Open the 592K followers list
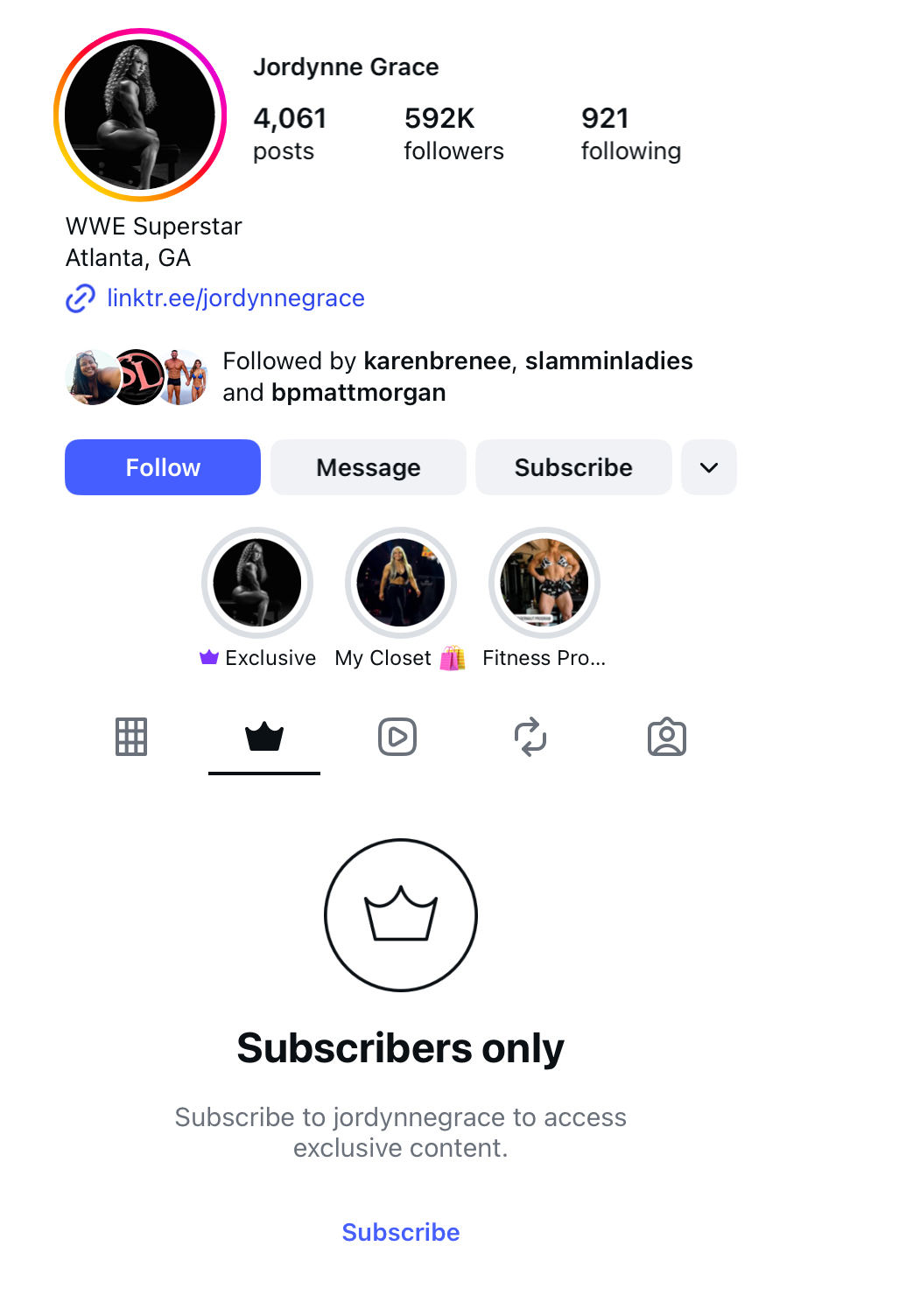 click(453, 134)
